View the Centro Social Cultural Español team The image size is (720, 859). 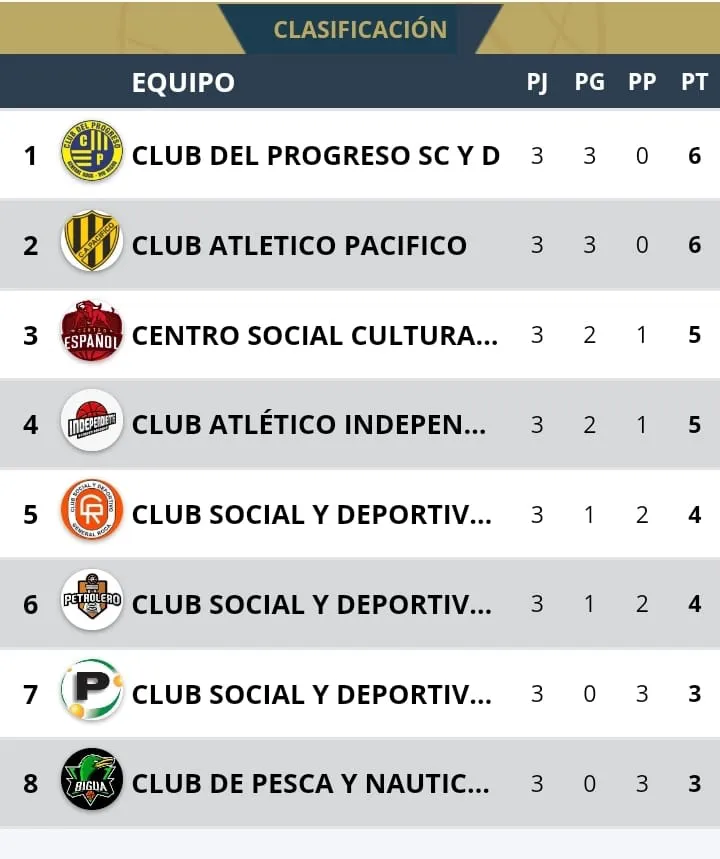314,335
